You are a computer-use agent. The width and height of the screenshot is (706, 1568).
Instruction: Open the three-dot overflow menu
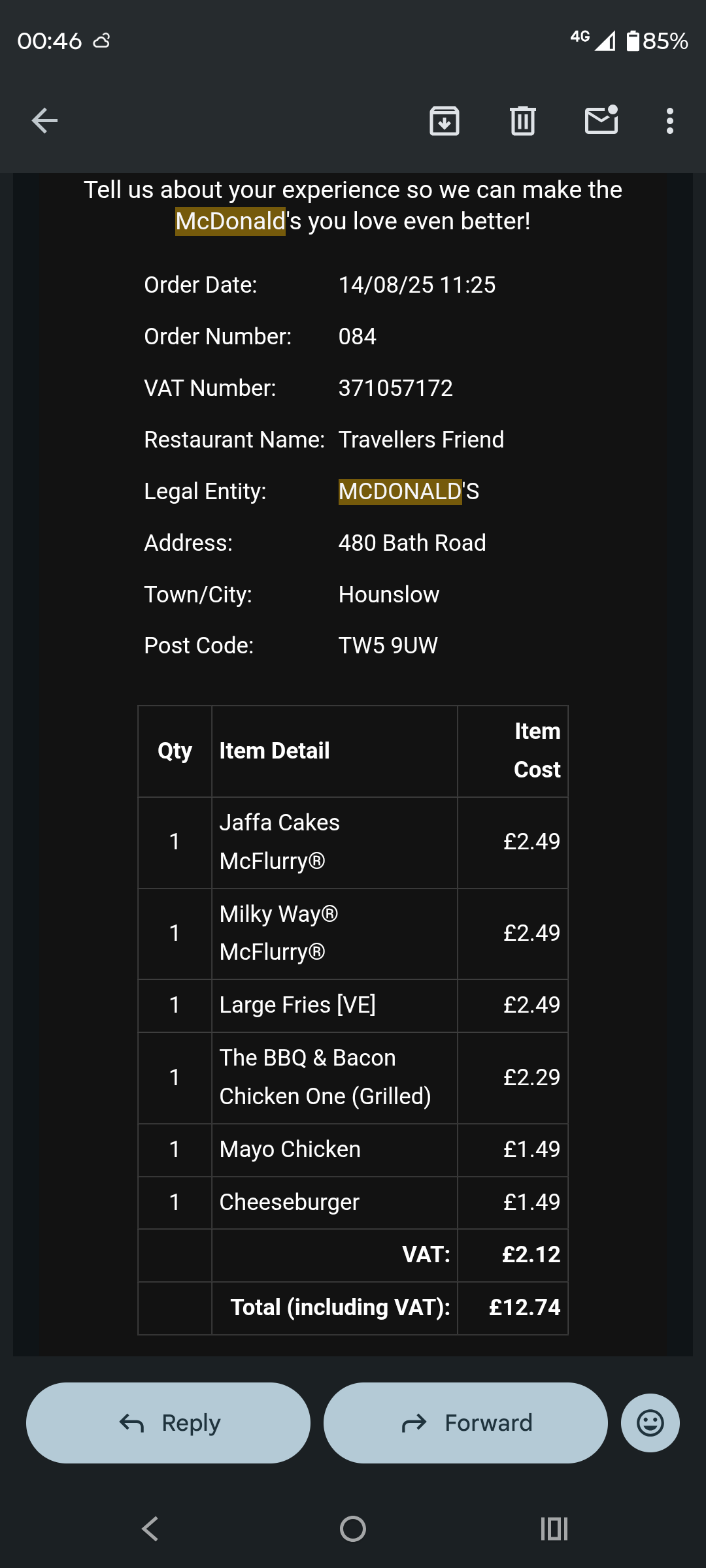click(x=669, y=121)
